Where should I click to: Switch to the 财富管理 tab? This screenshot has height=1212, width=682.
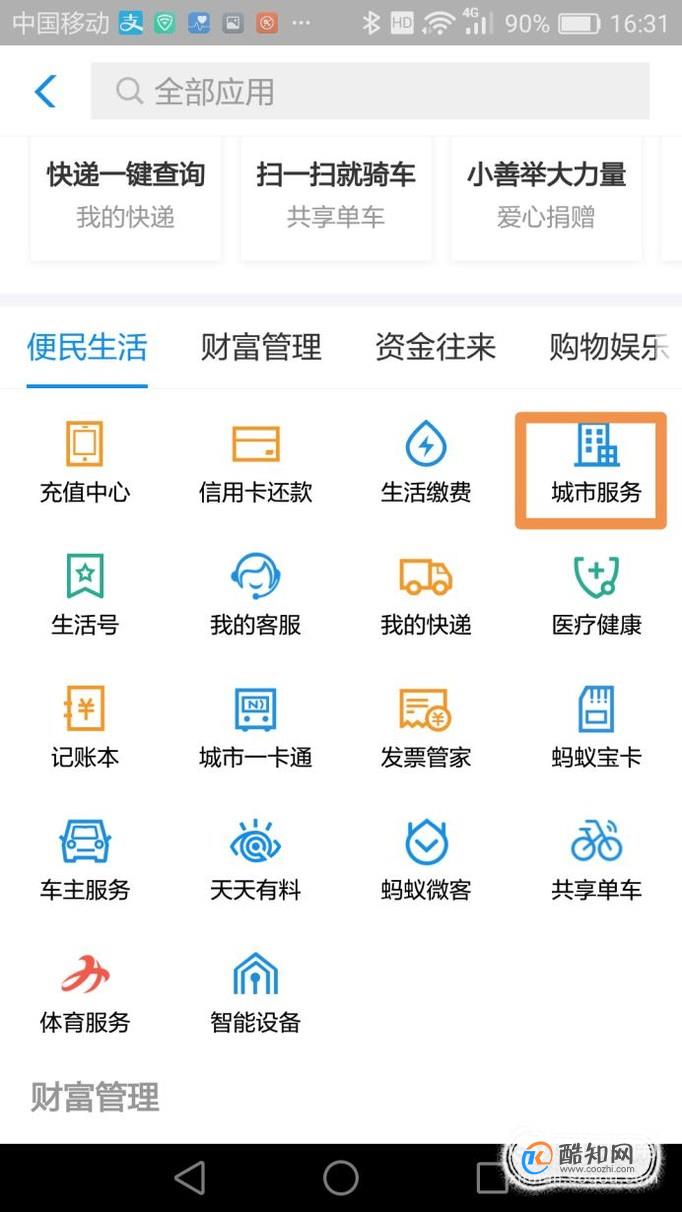(x=261, y=347)
